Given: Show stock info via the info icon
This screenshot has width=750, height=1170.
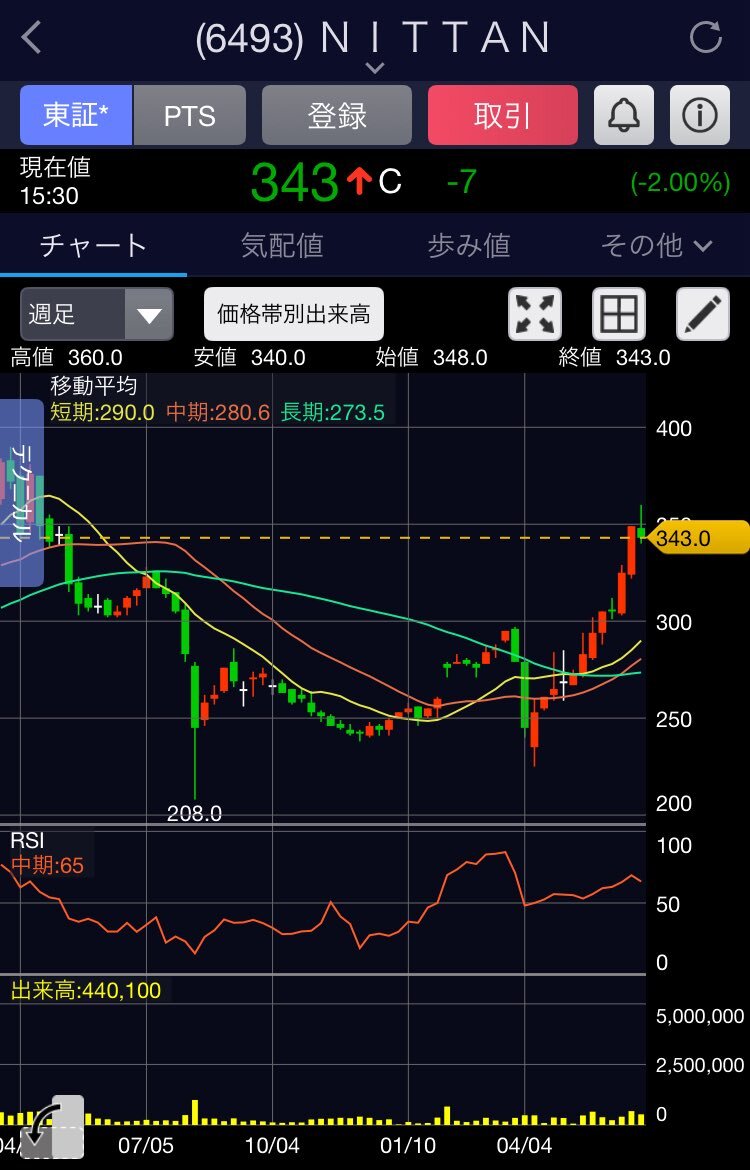Looking at the screenshot, I should pos(699,115).
